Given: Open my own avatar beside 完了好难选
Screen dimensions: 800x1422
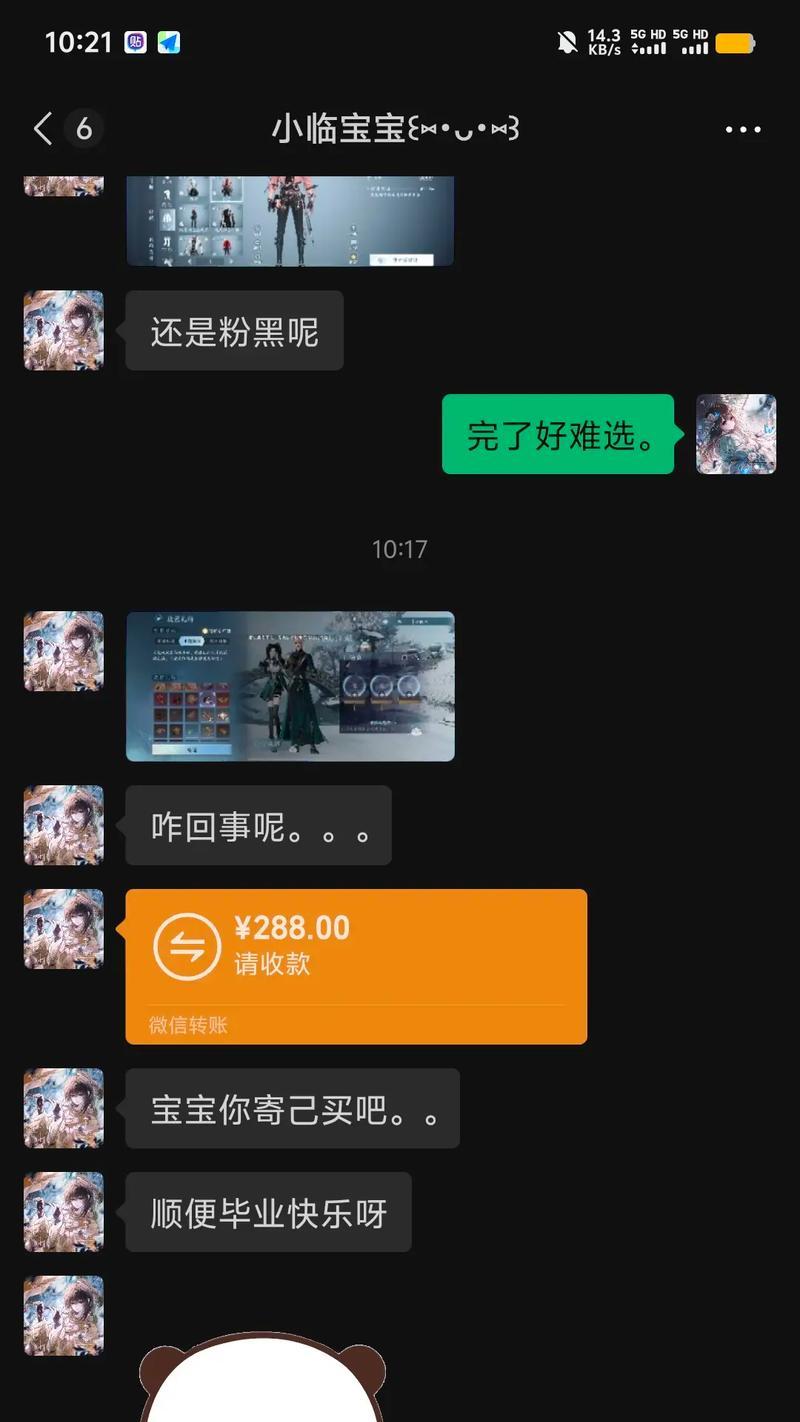Looking at the screenshot, I should point(736,434).
